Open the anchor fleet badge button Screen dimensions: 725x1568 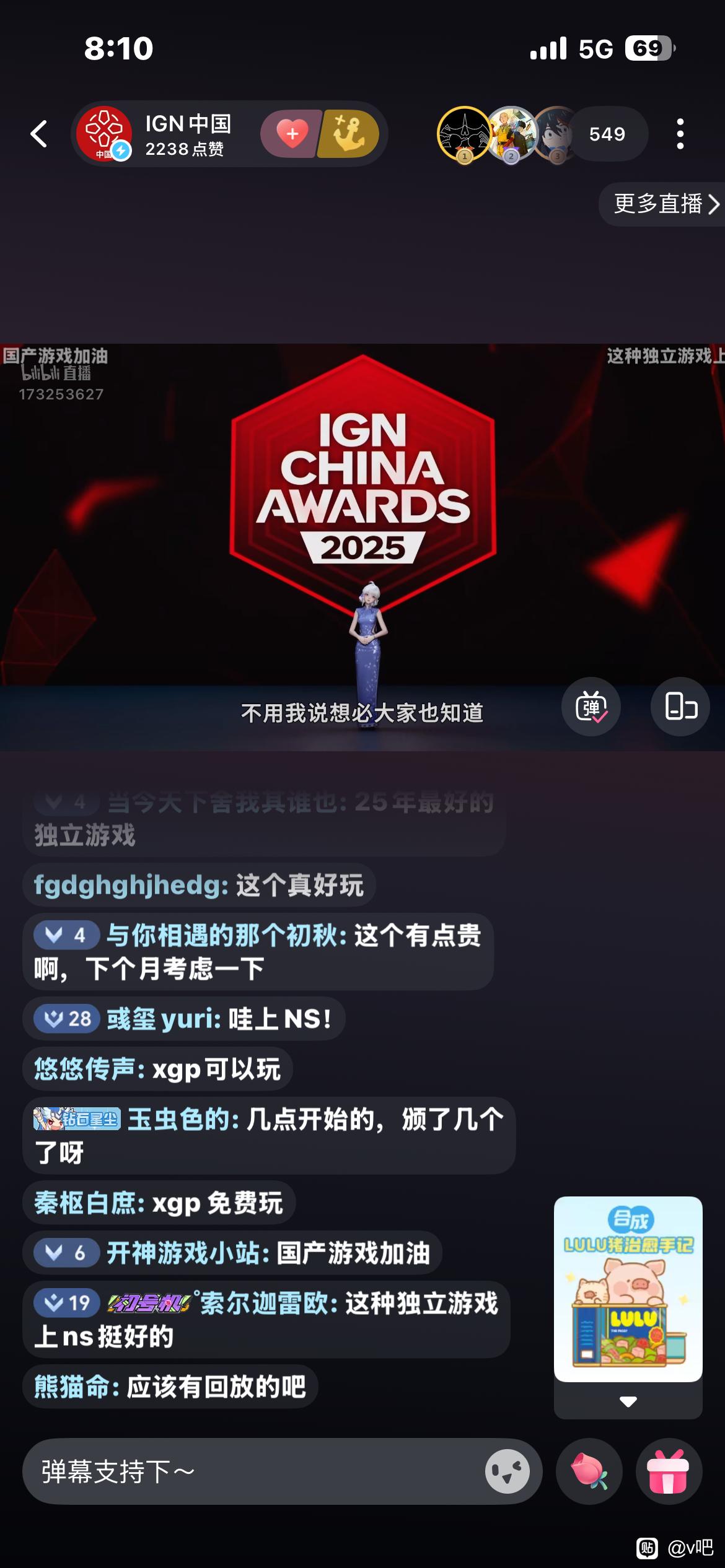coord(349,134)
